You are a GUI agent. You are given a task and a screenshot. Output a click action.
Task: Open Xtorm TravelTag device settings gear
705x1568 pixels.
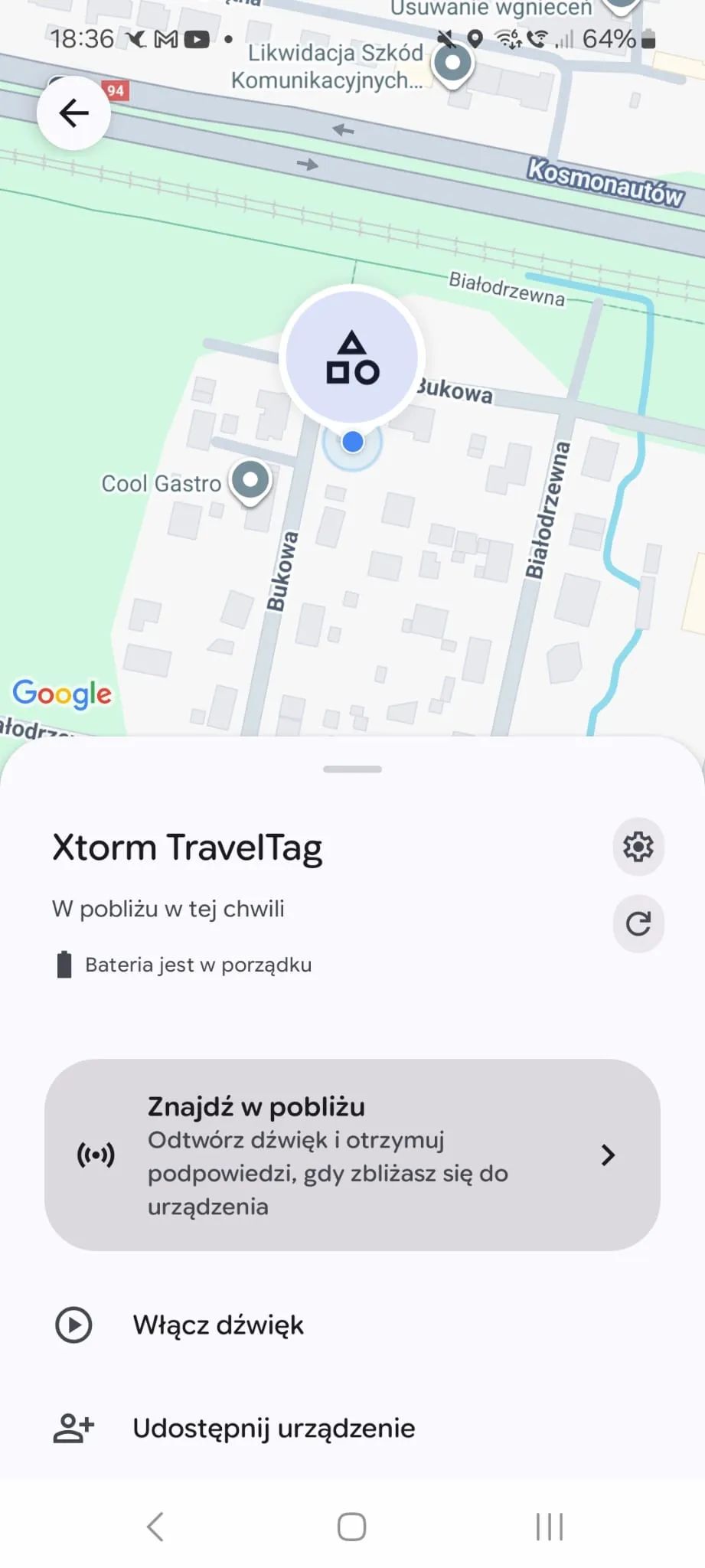pyautogui.click(x=638, y=847)
